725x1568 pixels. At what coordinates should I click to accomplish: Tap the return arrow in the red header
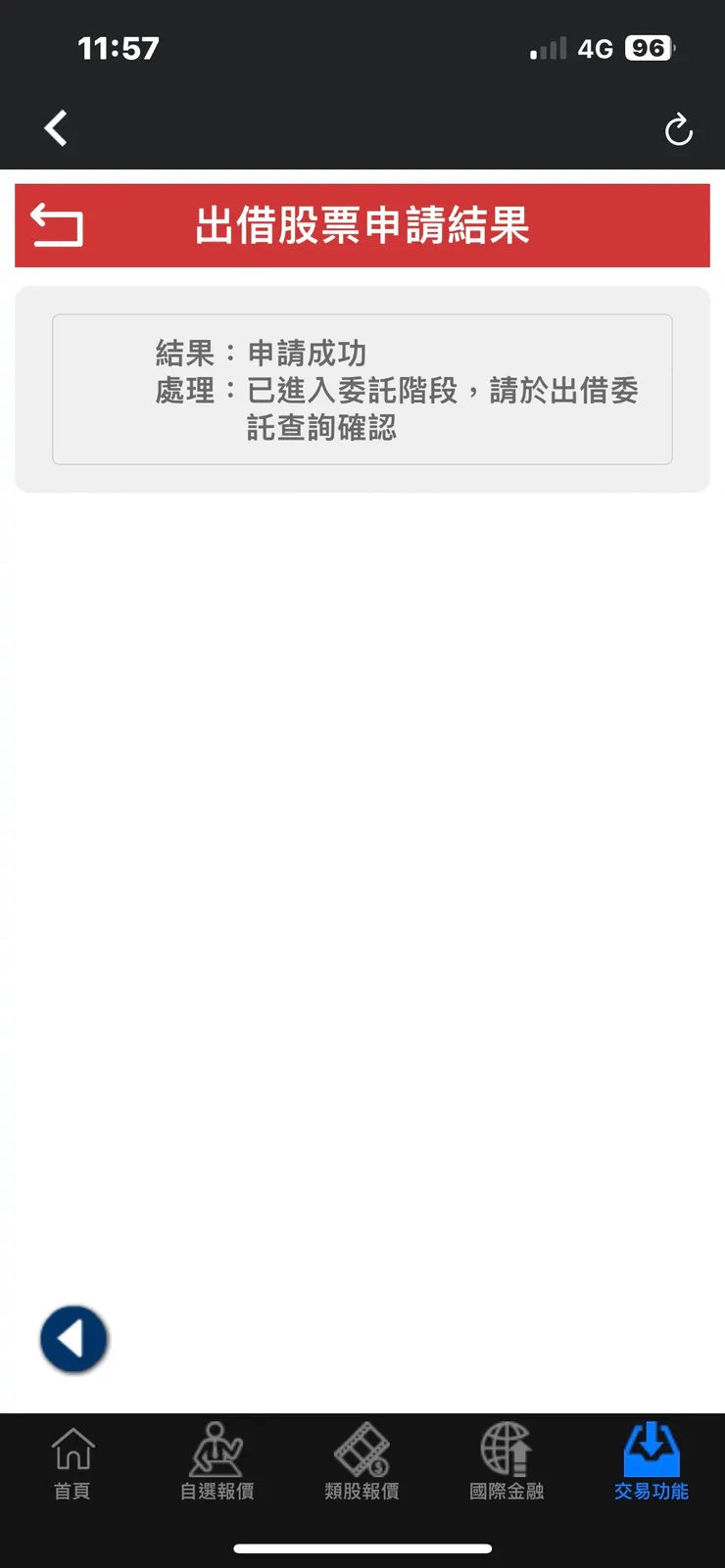56,225
